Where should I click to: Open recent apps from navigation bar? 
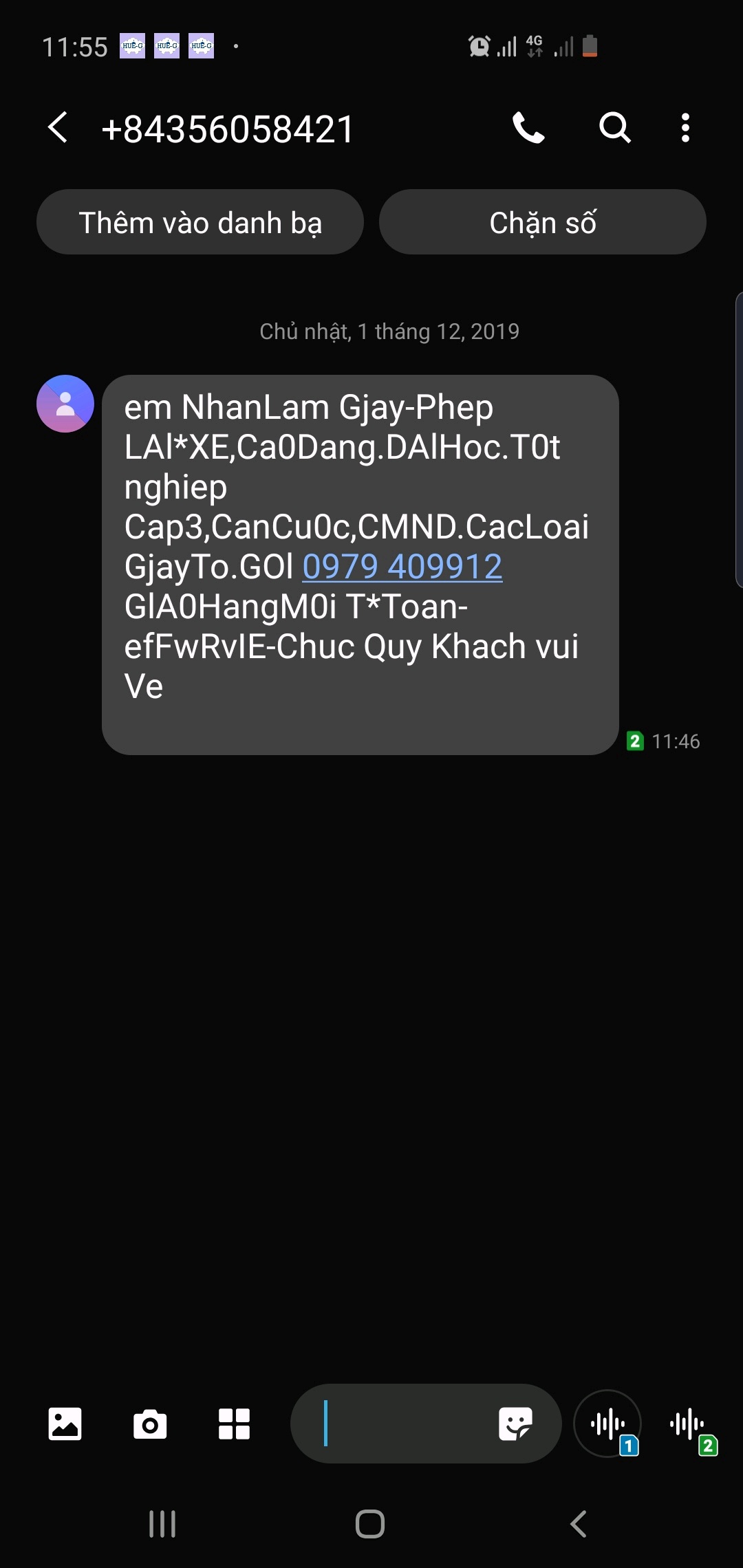[x=162, y=1524]
